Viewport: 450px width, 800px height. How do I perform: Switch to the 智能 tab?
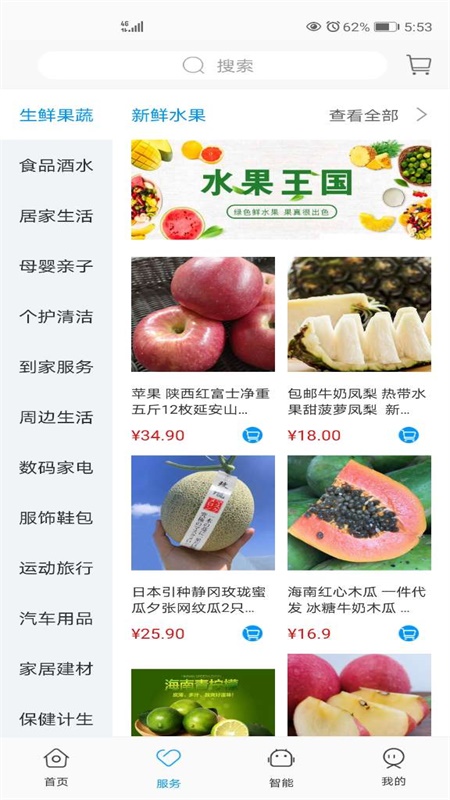[x=281, y=767]
